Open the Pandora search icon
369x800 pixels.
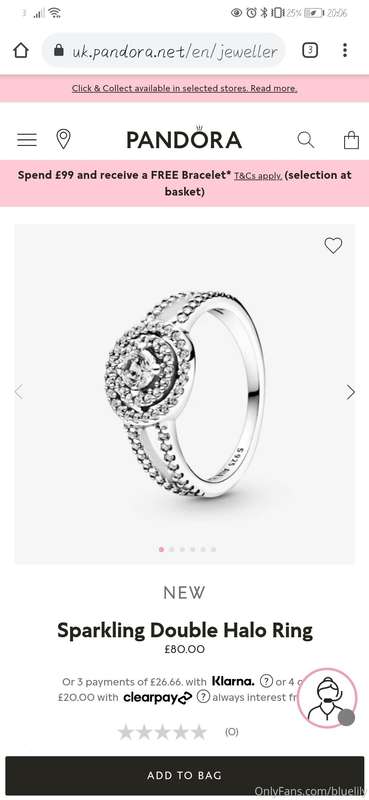(306, 140)
